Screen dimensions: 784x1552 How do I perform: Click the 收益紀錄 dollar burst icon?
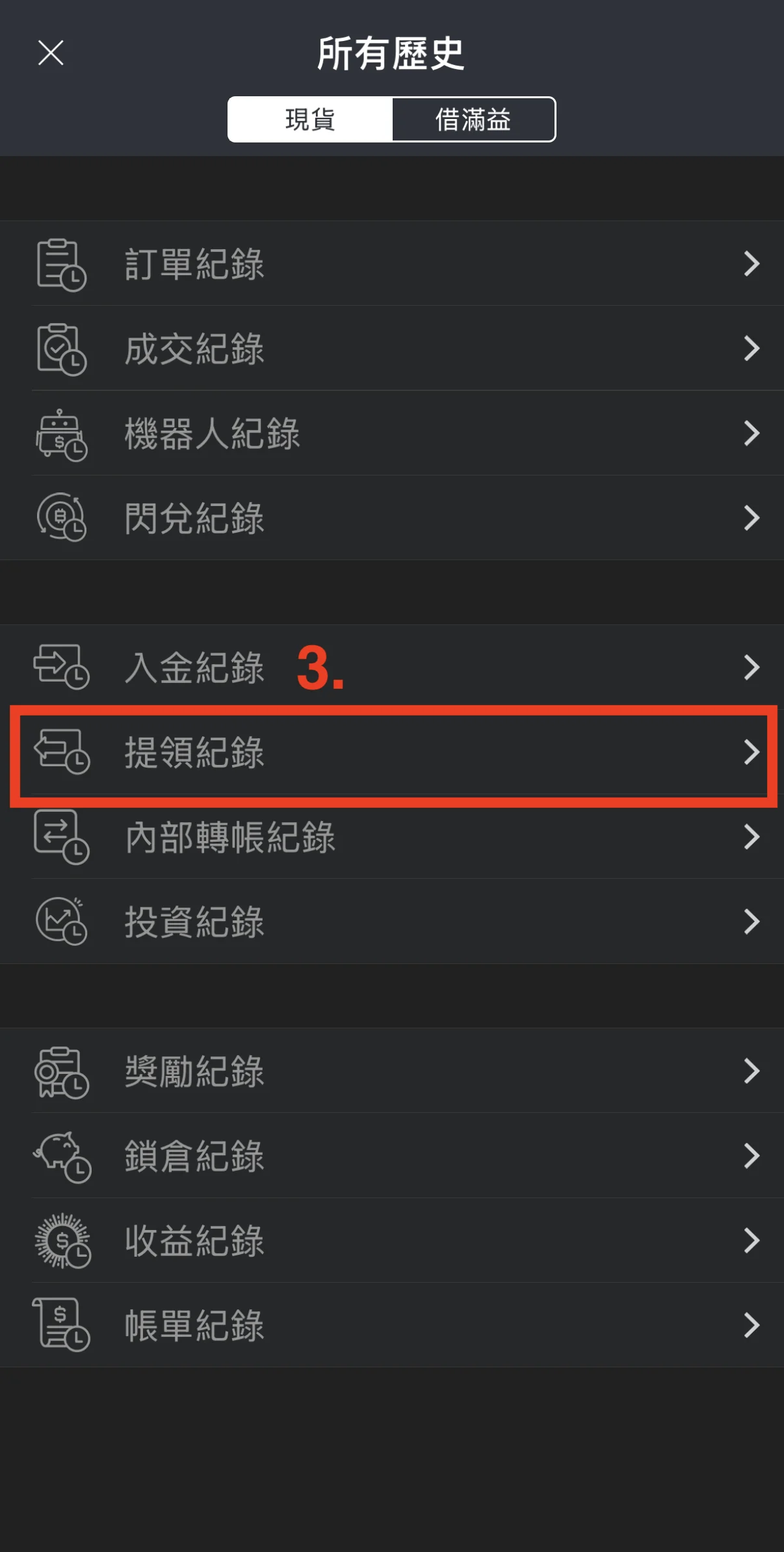click(62, 1240)
